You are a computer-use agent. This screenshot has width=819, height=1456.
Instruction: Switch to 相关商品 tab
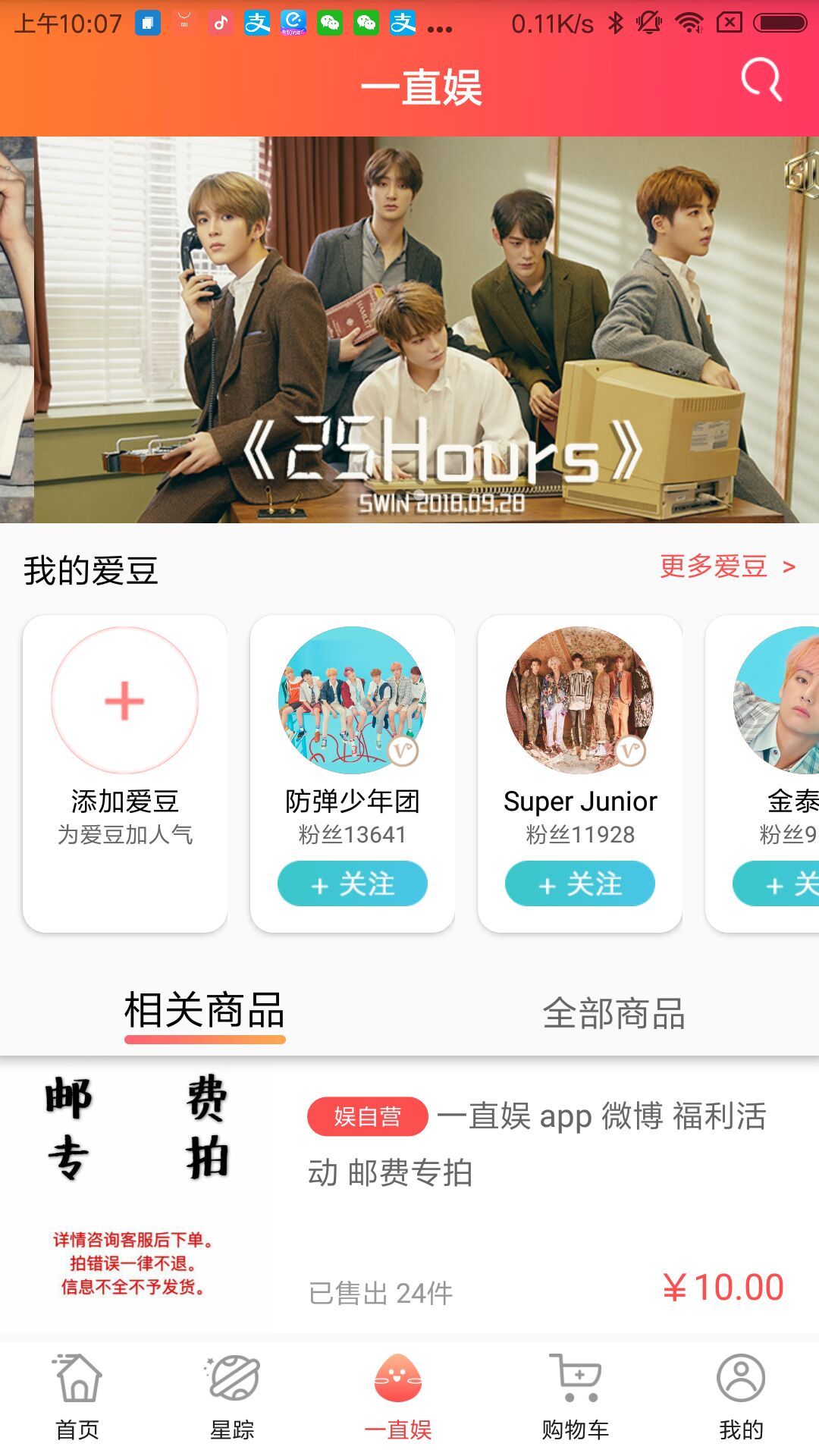pos(205,1012)
